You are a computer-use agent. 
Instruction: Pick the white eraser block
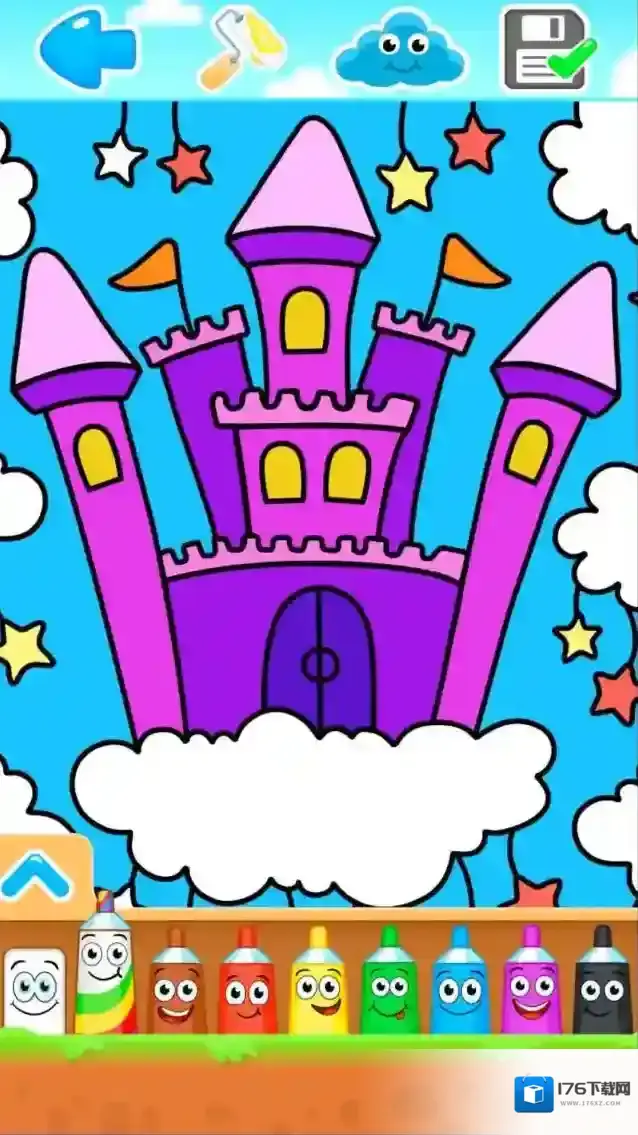coord(34,990)
